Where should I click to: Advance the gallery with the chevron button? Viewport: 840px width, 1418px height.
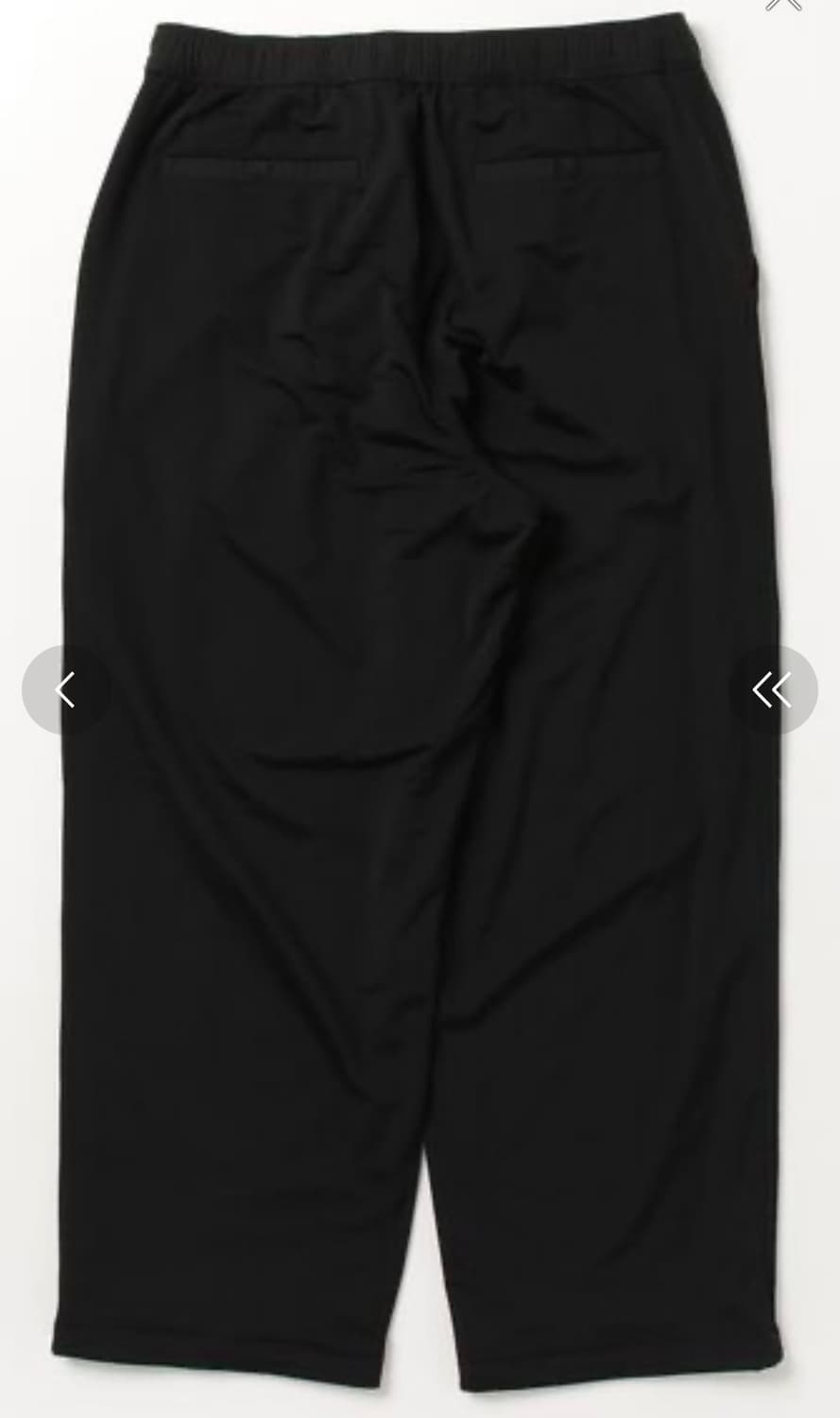(775, 691)
